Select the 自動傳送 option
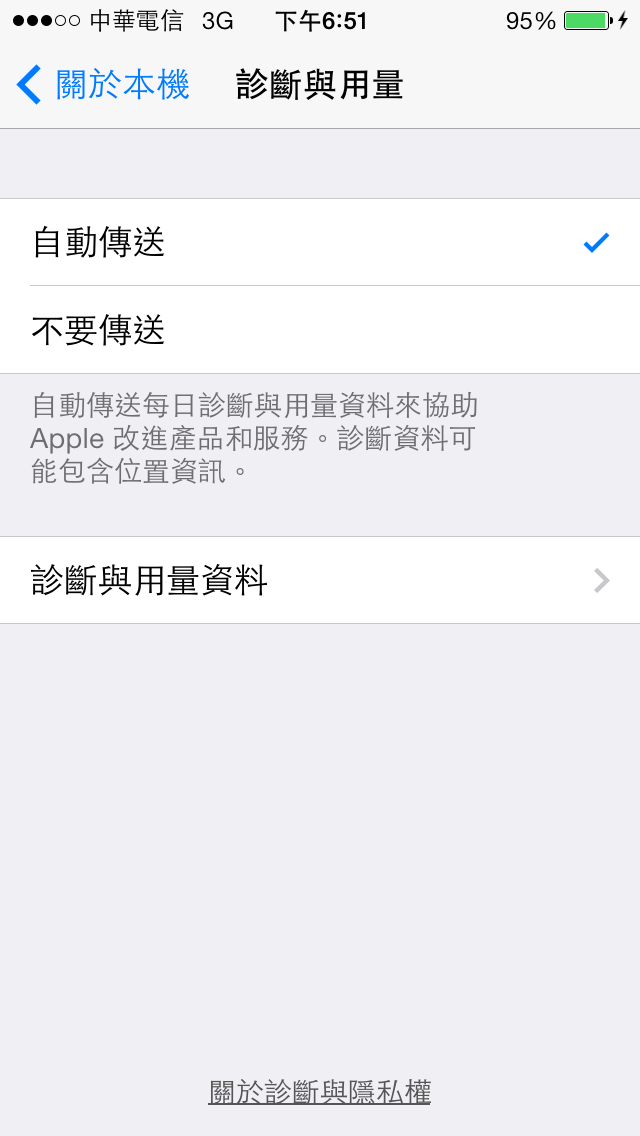This screenshot has height=1136, width=640. [320, 243]
